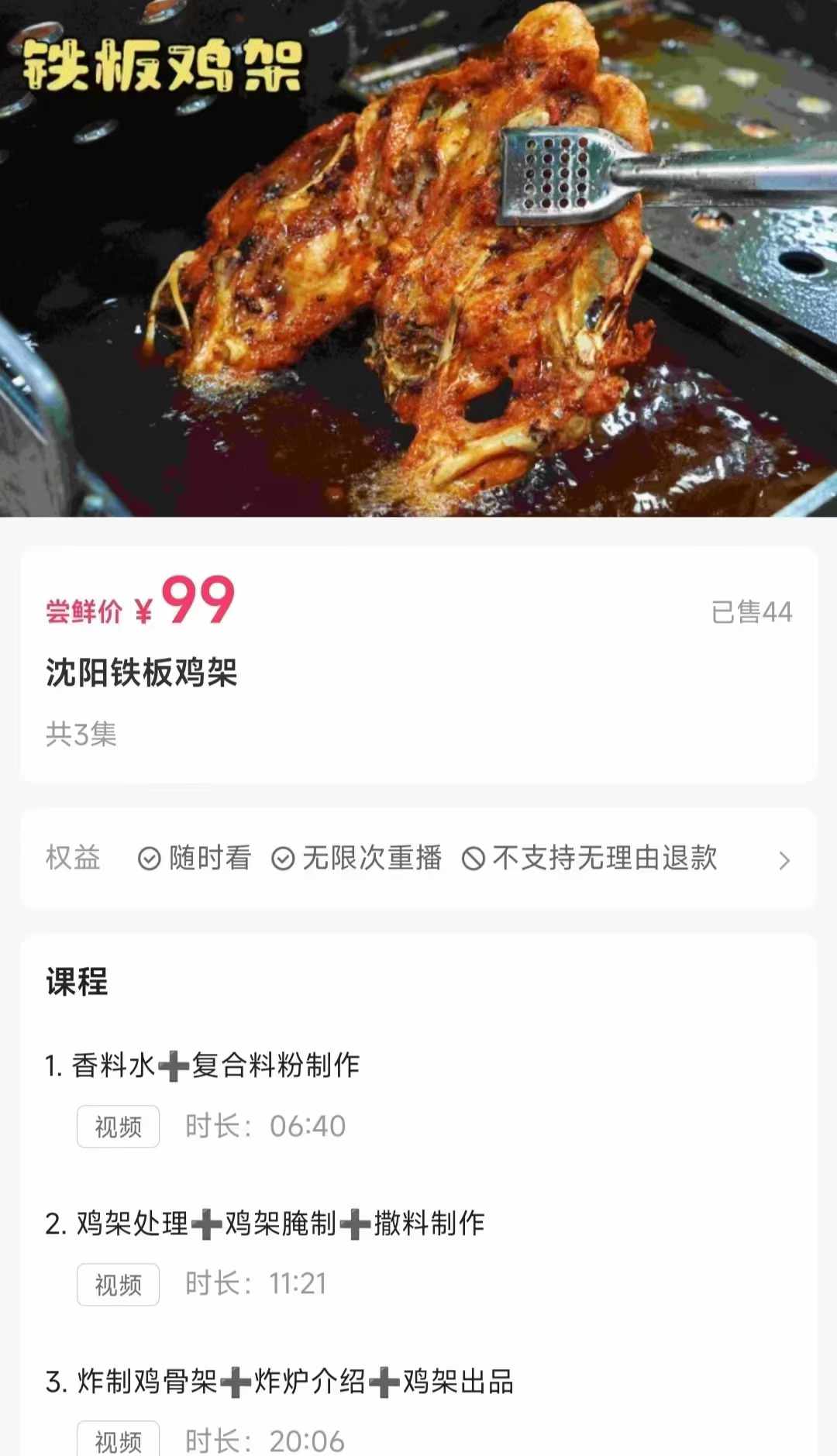Click the 铁板鸡架 hero image thumbnail
Screen dimensions: 837x1456
418,260
